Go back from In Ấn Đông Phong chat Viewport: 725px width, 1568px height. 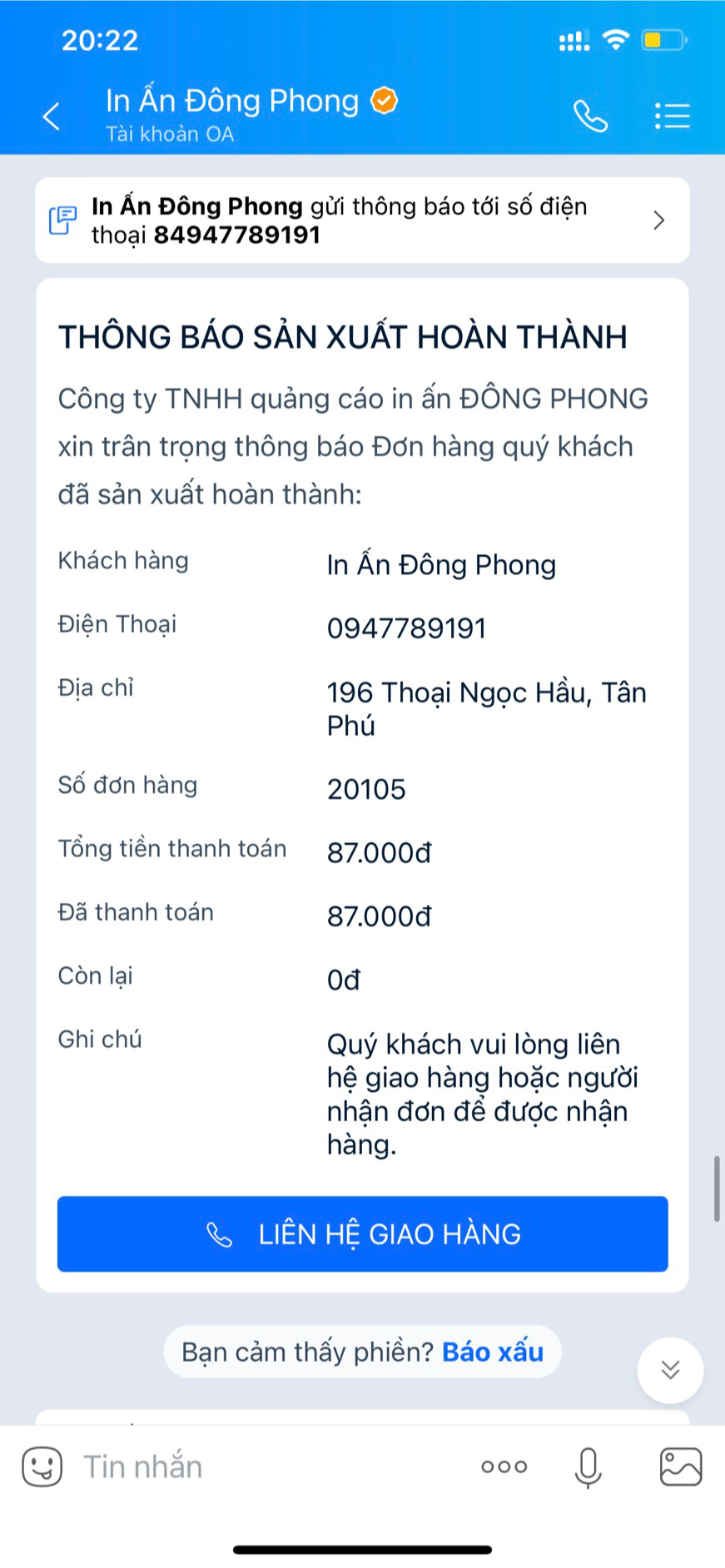52,117
